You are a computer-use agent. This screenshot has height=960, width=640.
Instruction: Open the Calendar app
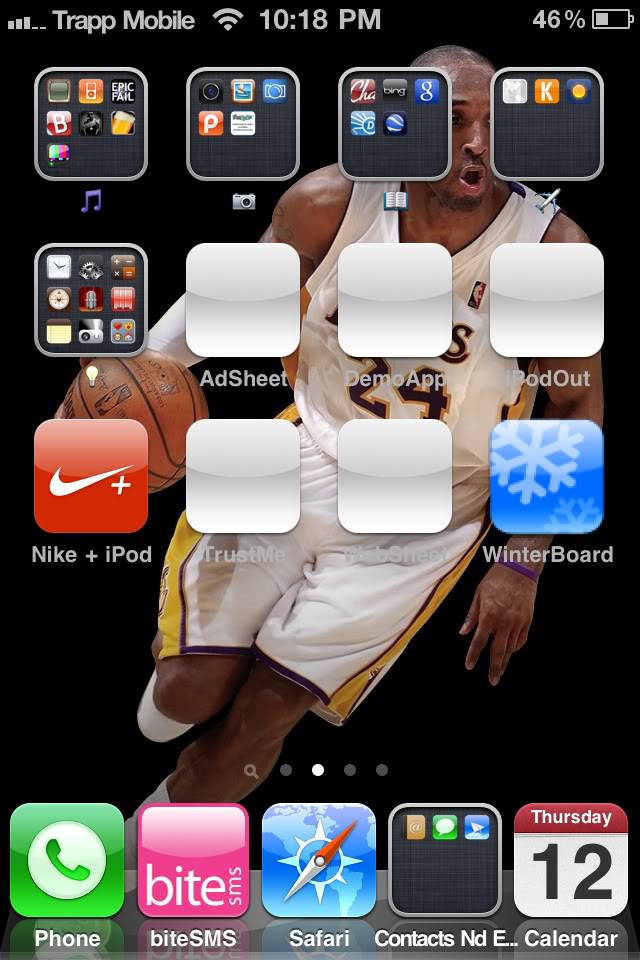pos(571,860)
